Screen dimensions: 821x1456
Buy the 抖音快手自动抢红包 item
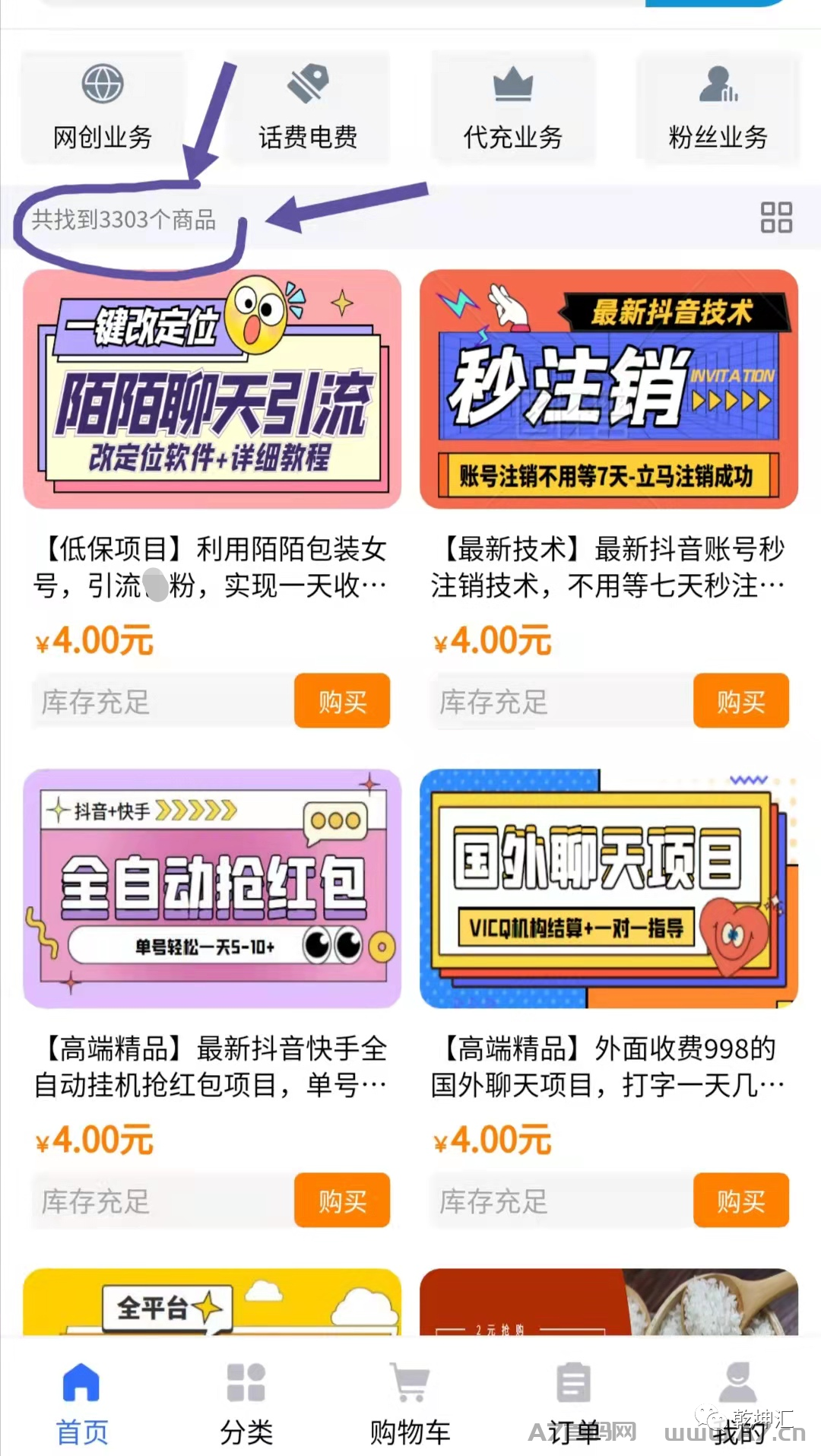coord(342,1200)
